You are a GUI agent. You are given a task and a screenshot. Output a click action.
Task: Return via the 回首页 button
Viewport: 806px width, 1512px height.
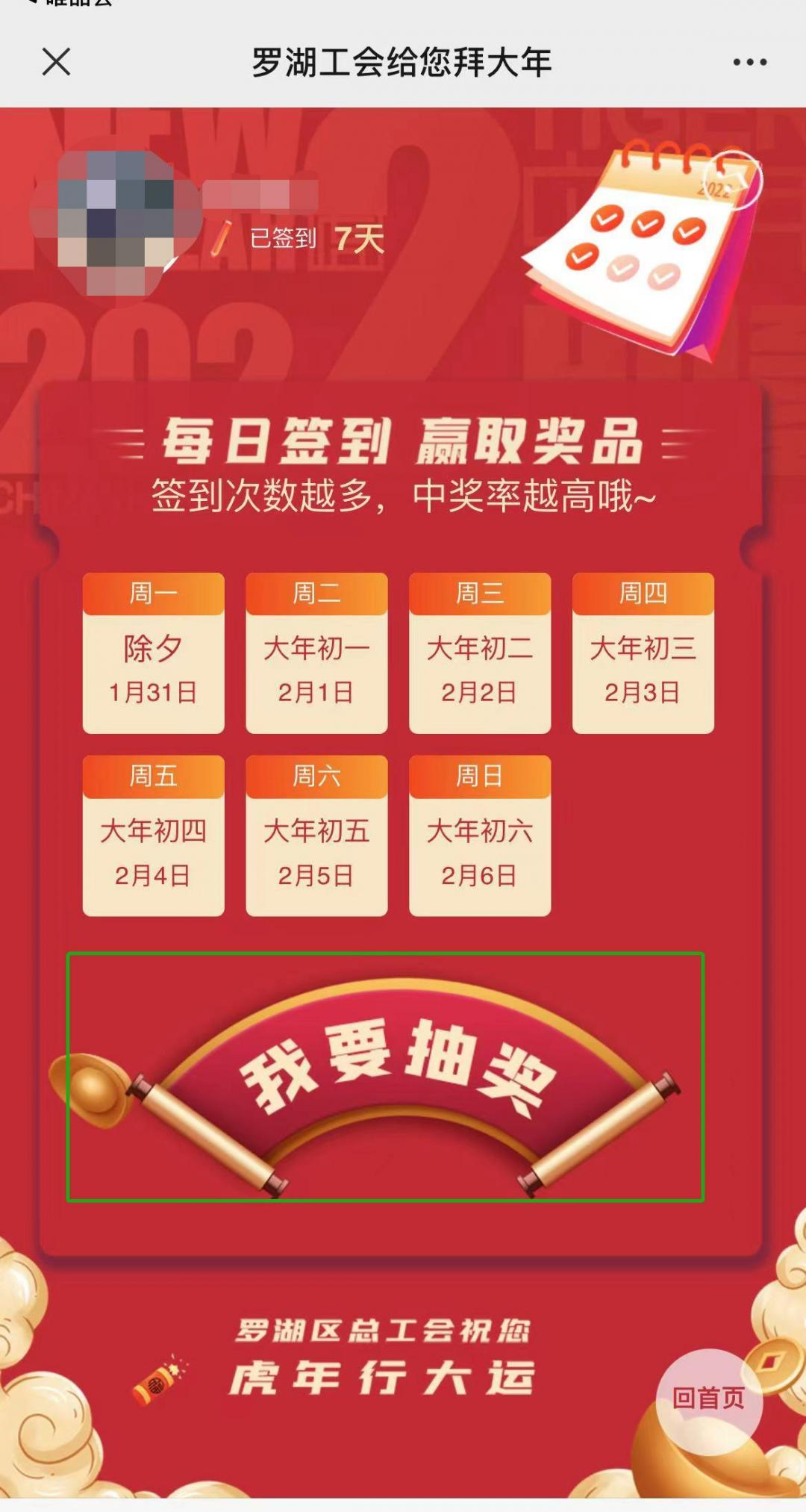pos(709,1398)
